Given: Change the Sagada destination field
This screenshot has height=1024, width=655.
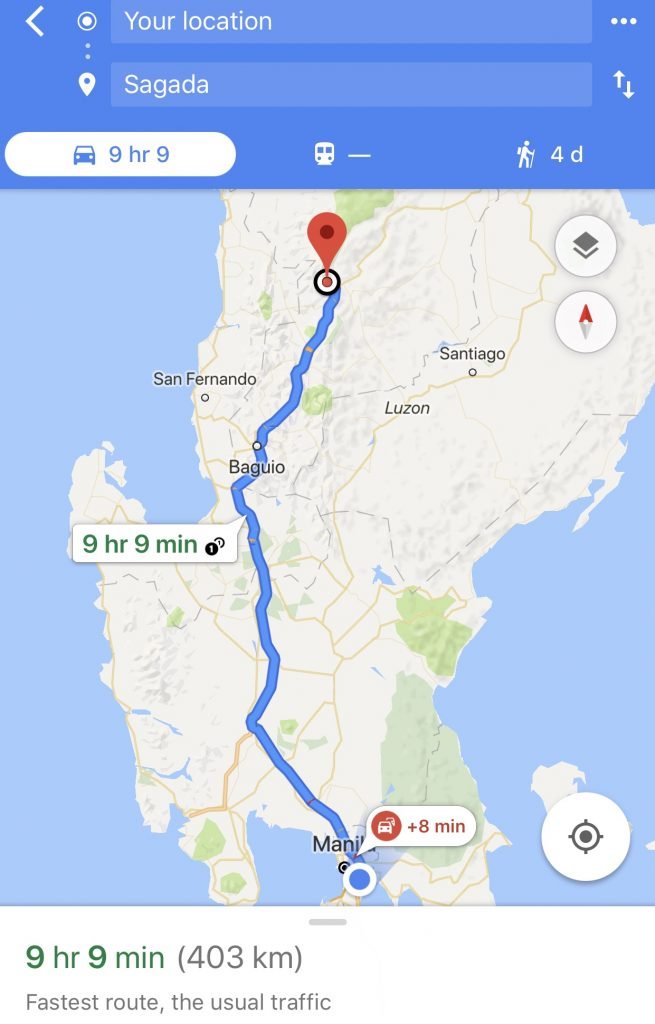Looking at the screenshot, I should [350, 84].
